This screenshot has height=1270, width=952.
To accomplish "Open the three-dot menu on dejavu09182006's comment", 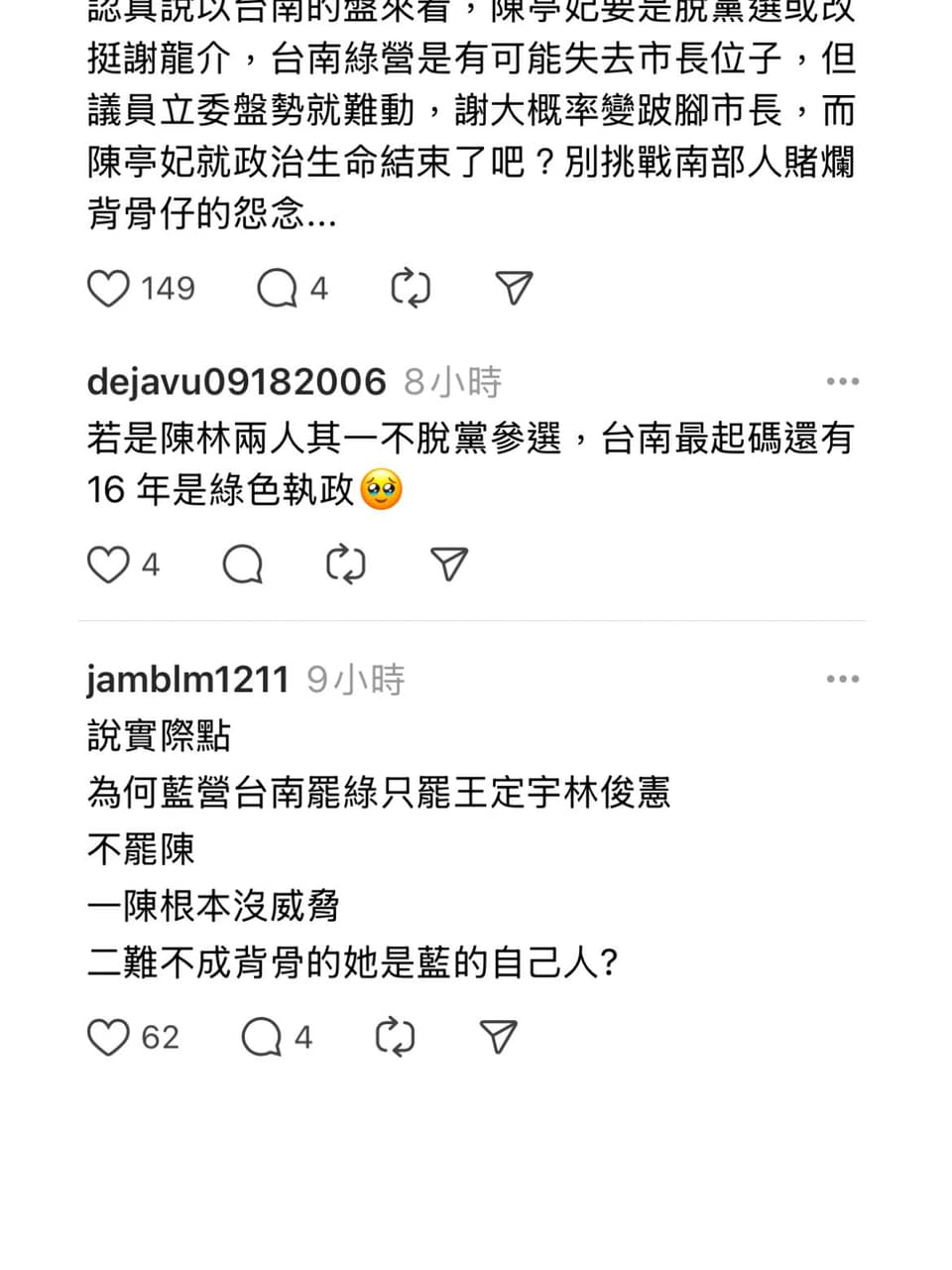I will point(842,380).
